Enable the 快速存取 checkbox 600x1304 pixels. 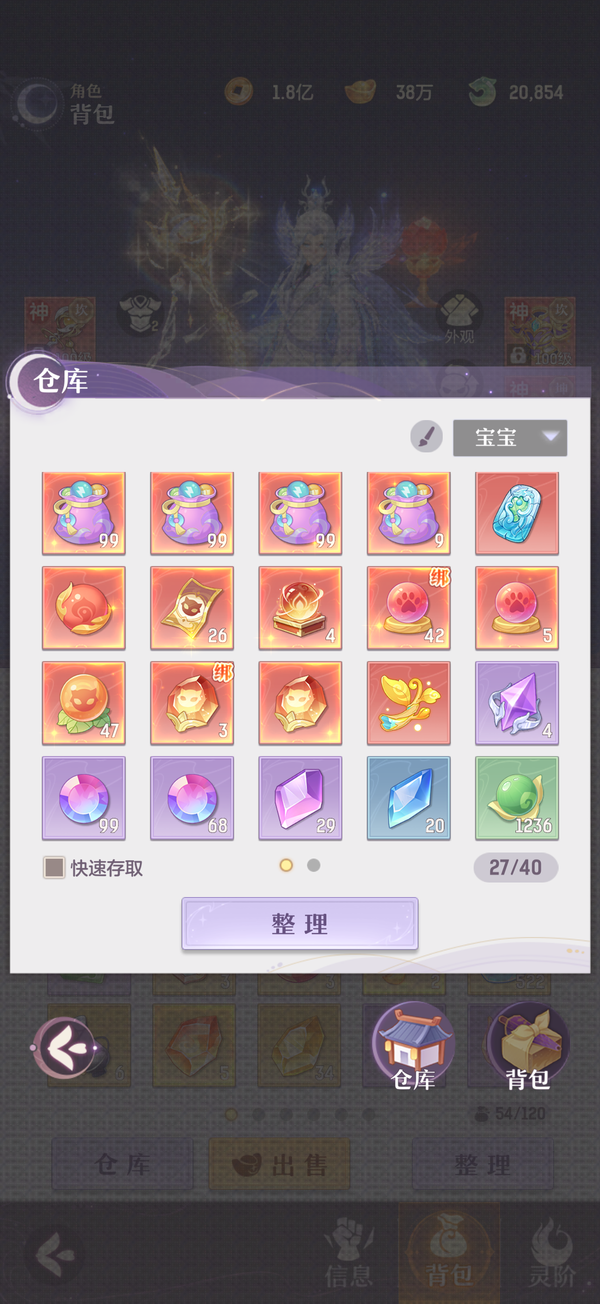(54, 867)
